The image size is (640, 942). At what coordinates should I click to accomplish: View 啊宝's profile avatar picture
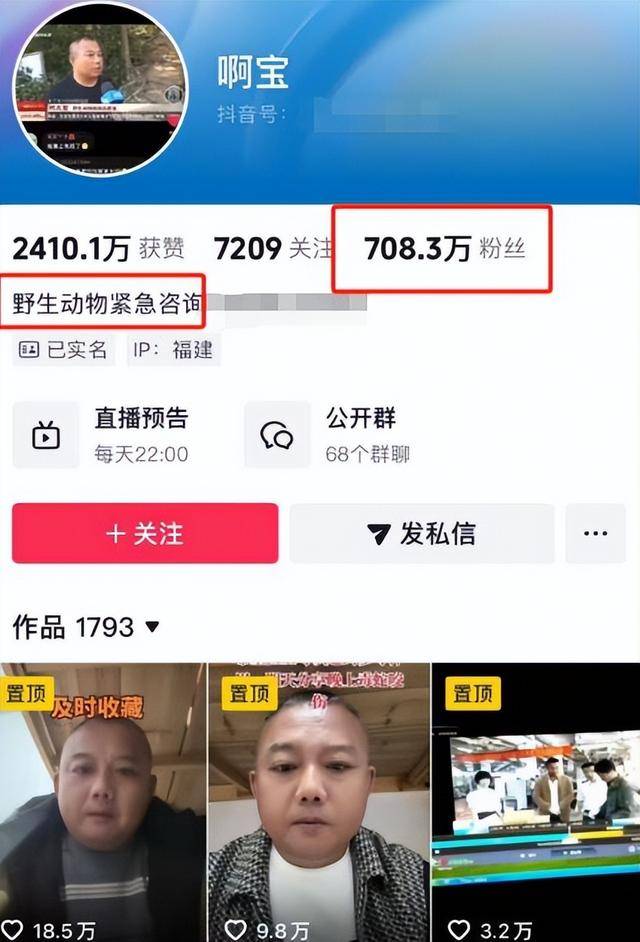[100, 88]
